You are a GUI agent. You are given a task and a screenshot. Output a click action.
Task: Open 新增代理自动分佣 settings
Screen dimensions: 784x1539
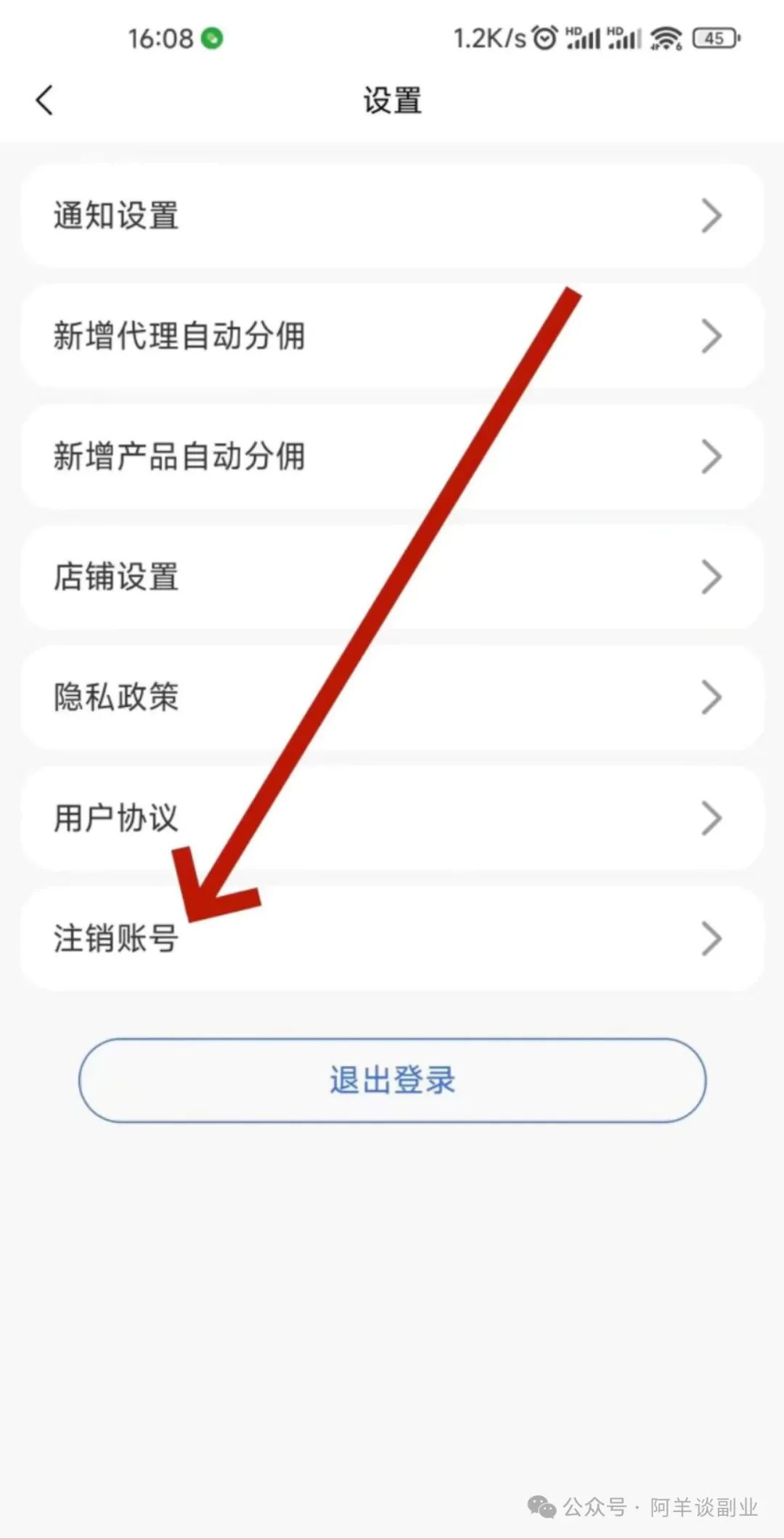392,336
